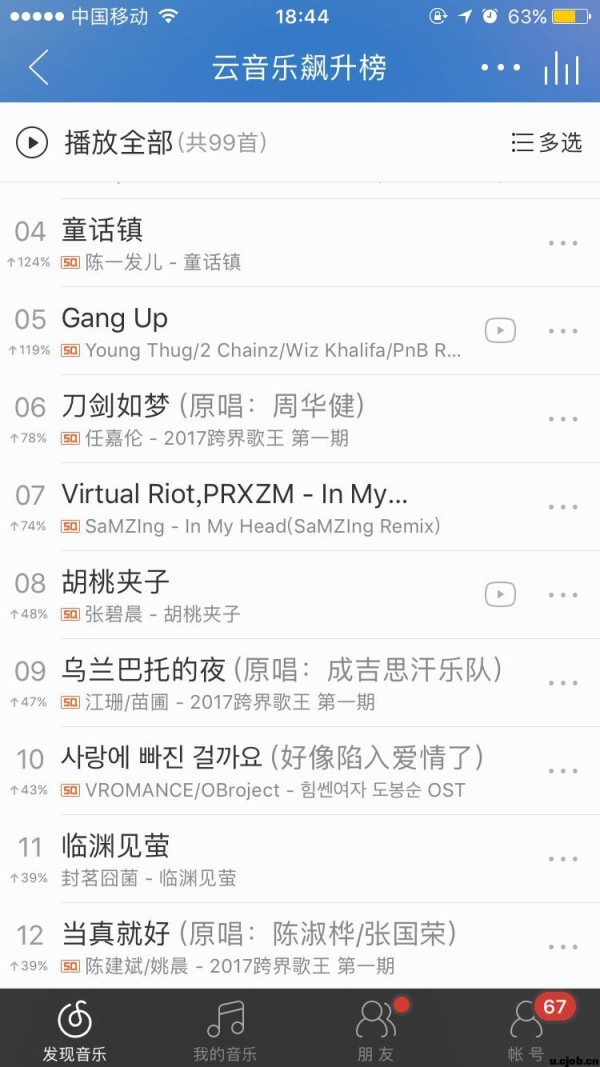Image resolution: width=600 pixels, height=1067 pixels.
Task: Play 사랑에 빠진 걸까요 by VROMANCE
Action: [270, 771]
